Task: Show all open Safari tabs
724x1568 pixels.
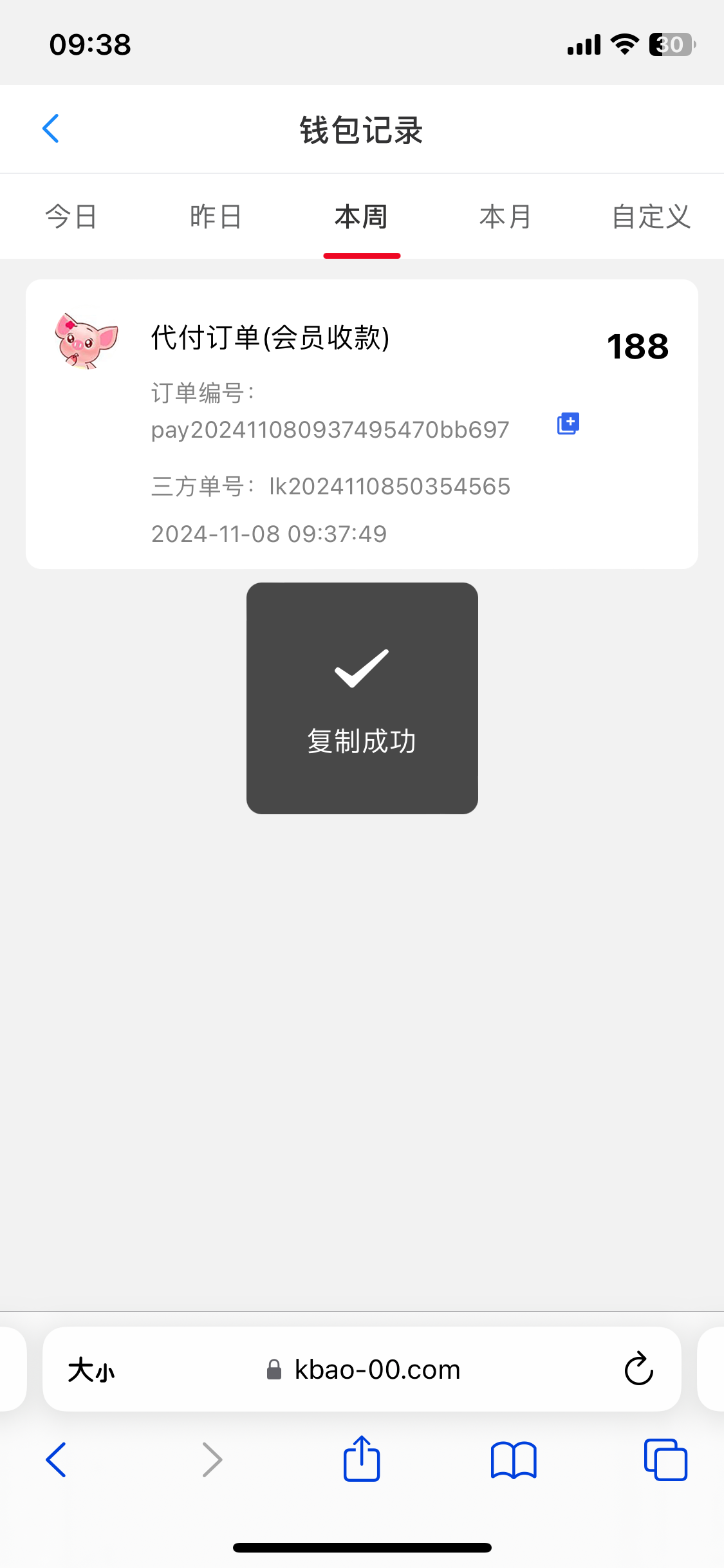Action: point(665,1459)
